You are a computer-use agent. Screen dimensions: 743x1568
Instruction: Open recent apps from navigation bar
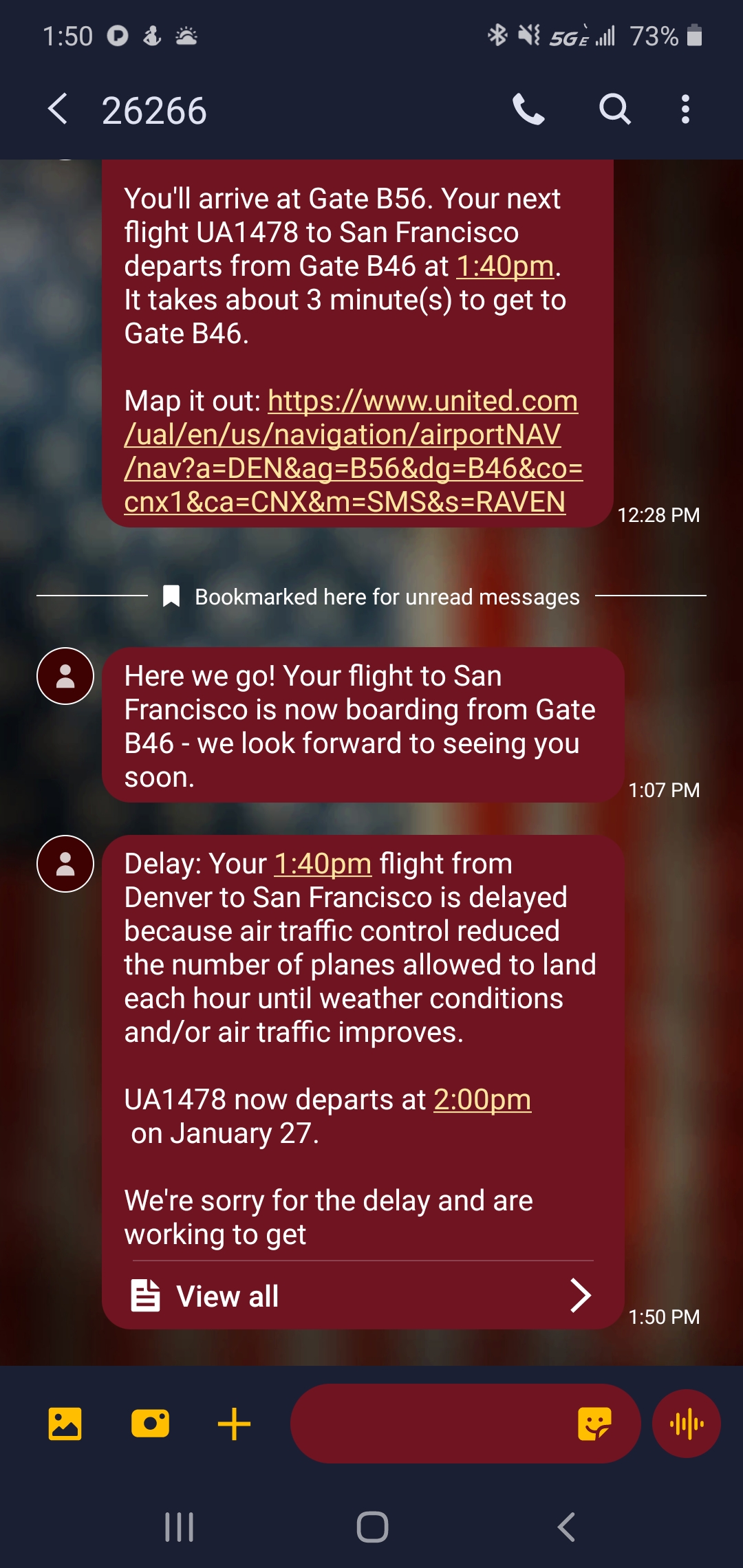click(180, 1527)
